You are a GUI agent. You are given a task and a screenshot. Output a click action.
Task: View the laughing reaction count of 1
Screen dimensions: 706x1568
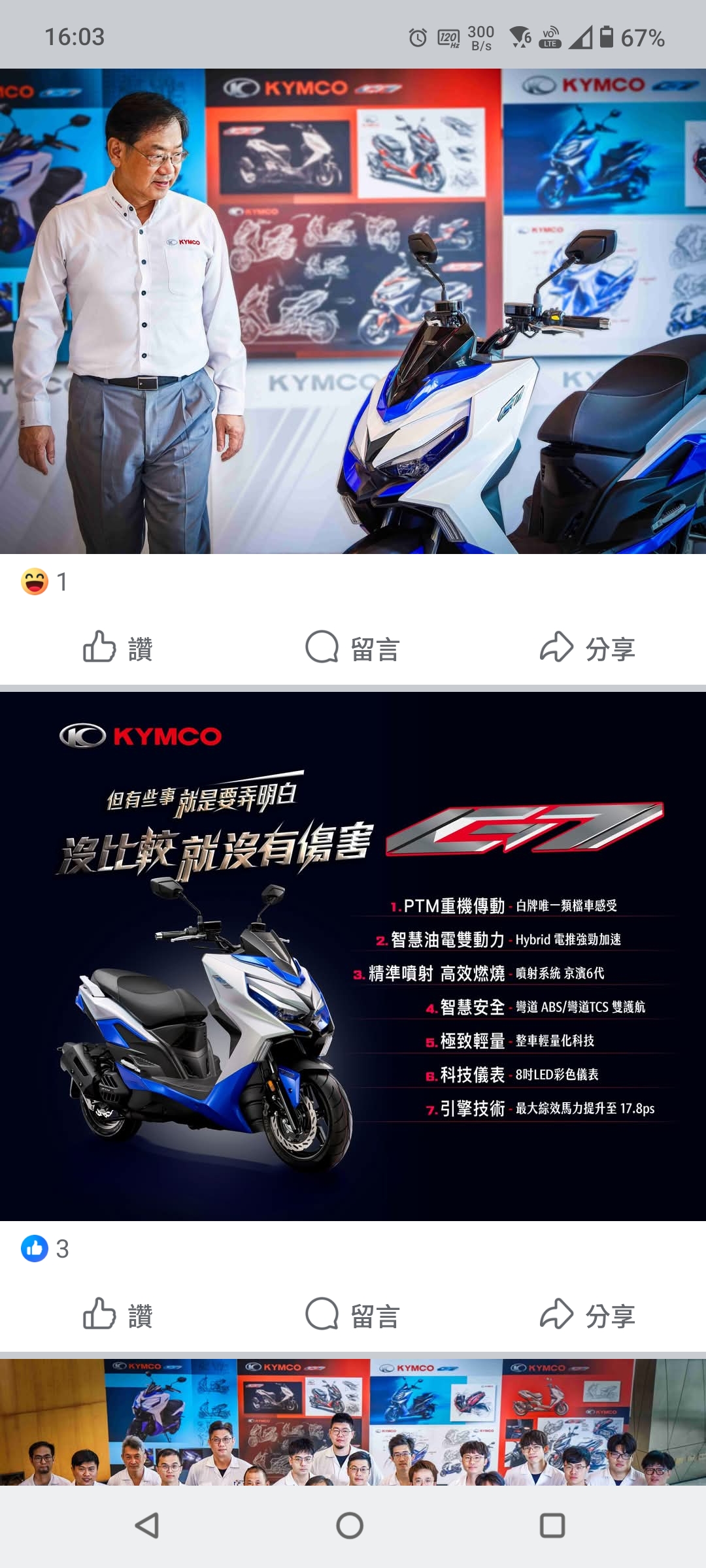(x=44, y=581)
